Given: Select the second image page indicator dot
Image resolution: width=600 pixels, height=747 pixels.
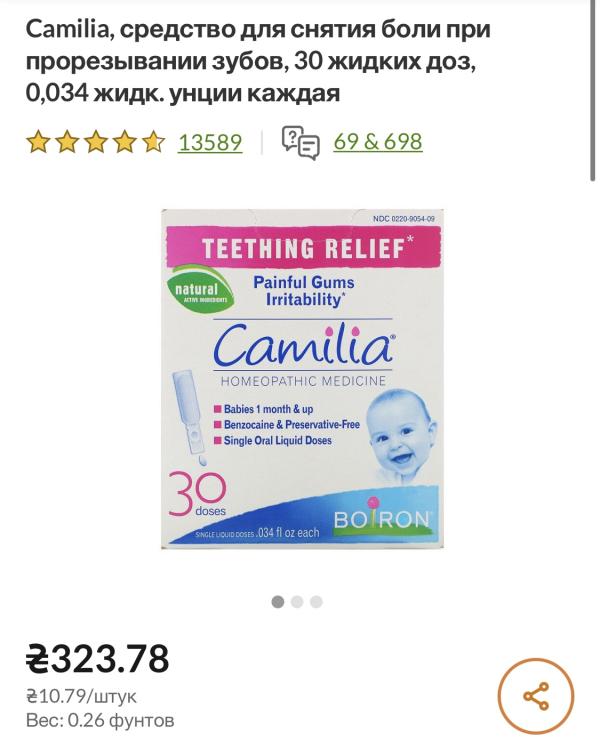Looking at the screenshot, I should click(x=297, y=602).
